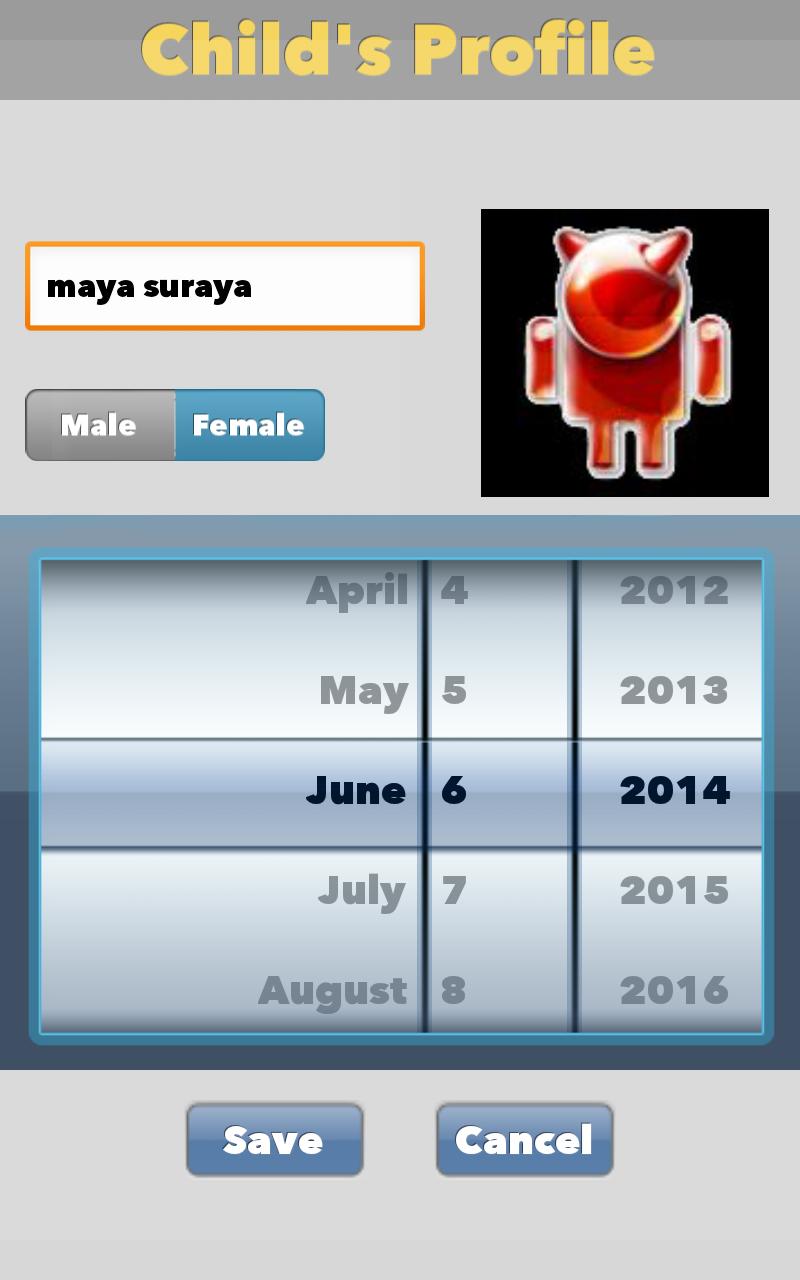Choose 2012 in the year wheel
Screen dimensions: 800x1280
click(674, 590)
